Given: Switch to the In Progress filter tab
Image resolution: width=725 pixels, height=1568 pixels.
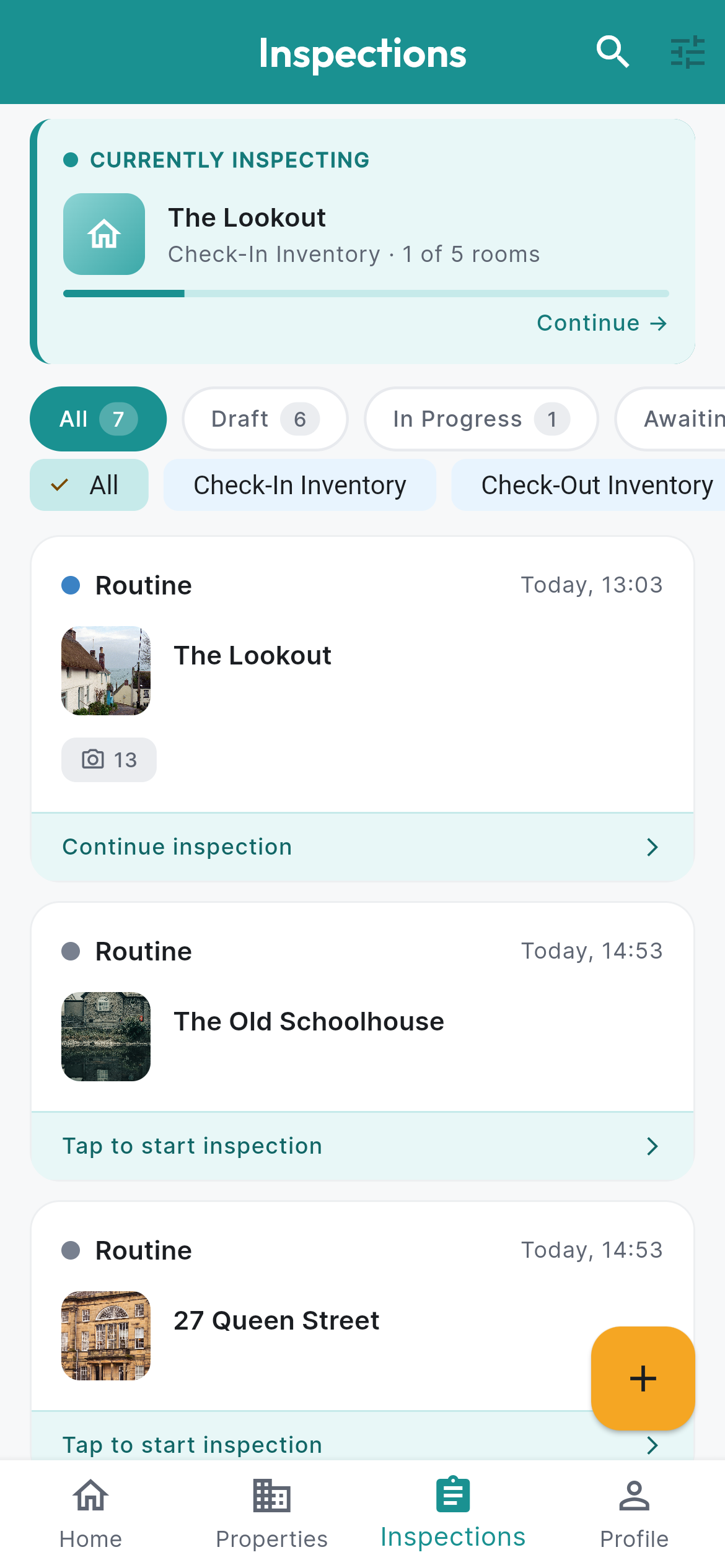Looking at the screenshot, I should [481, 419].
